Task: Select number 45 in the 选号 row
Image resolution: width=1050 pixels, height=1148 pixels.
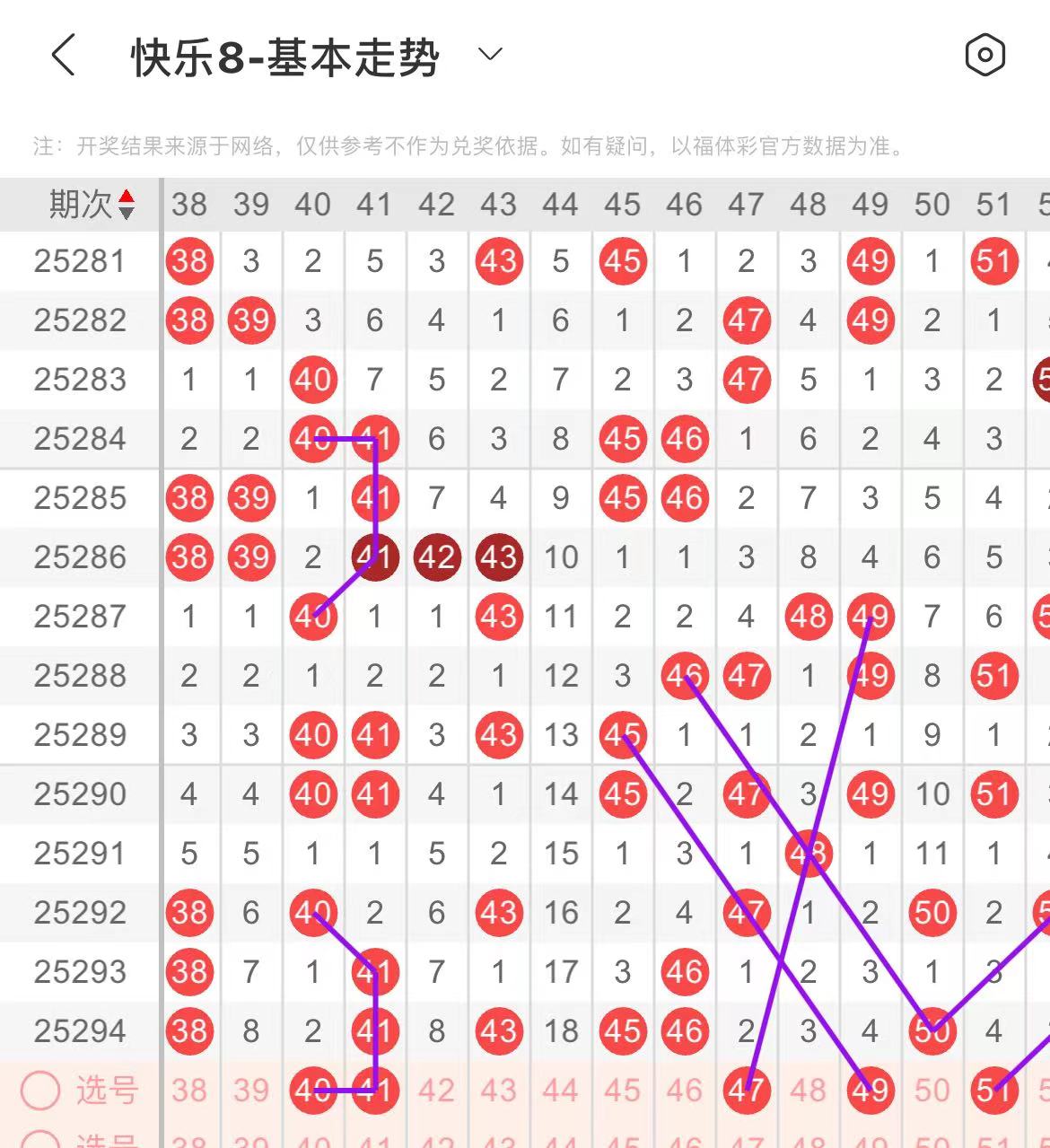Action: (x=623, y=1091)
